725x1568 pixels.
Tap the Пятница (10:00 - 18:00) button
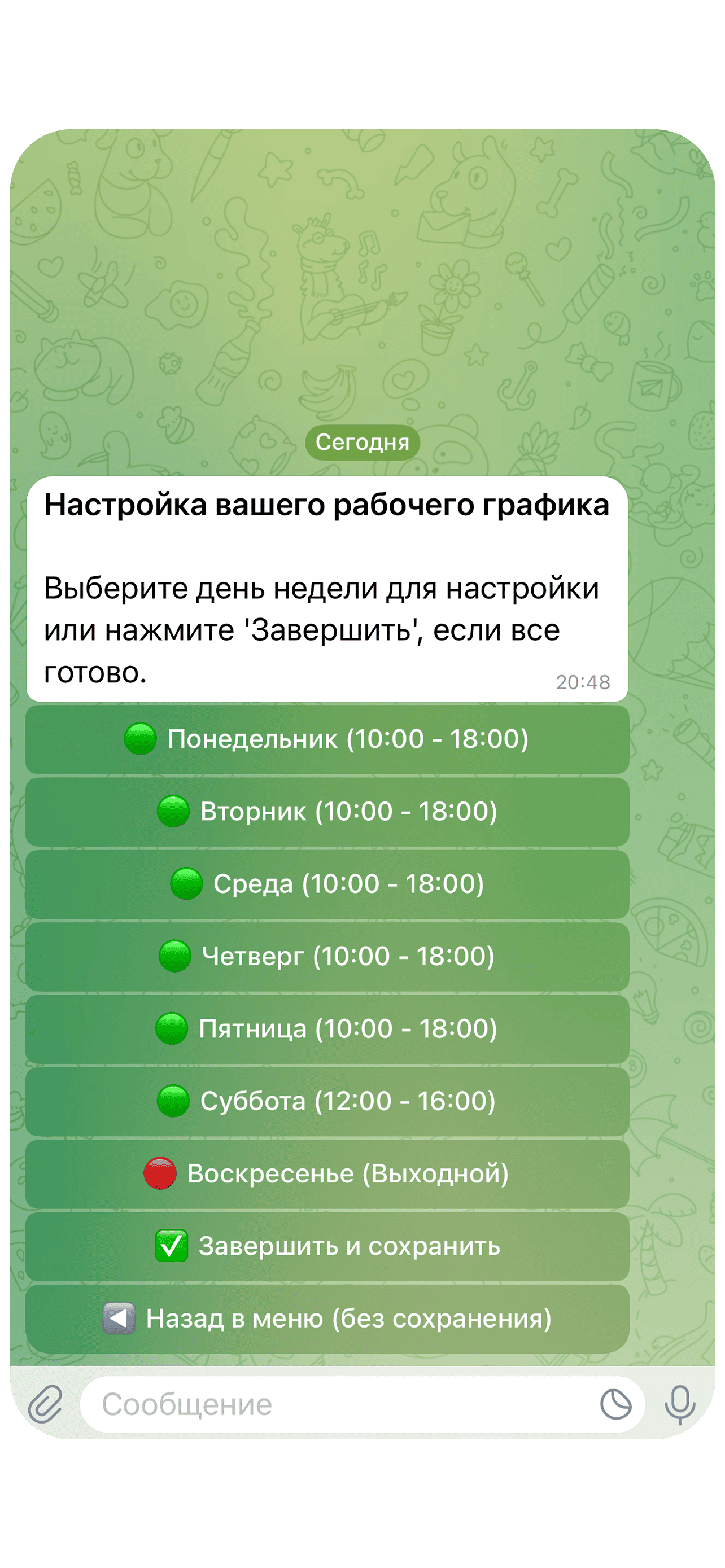[327, 1029]
